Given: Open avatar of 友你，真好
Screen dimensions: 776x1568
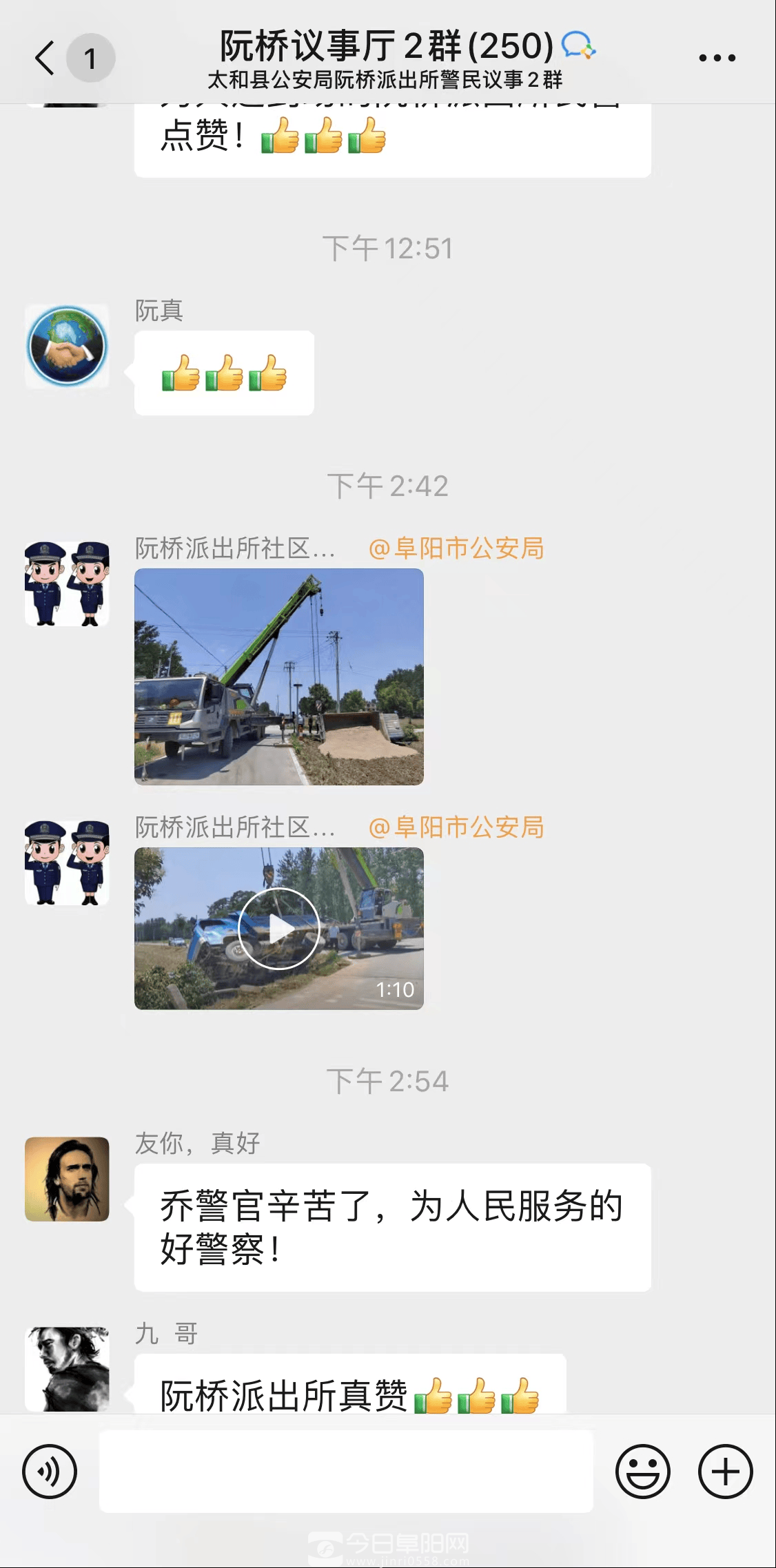Looking at the screenshot, I should coord(67,1179).
